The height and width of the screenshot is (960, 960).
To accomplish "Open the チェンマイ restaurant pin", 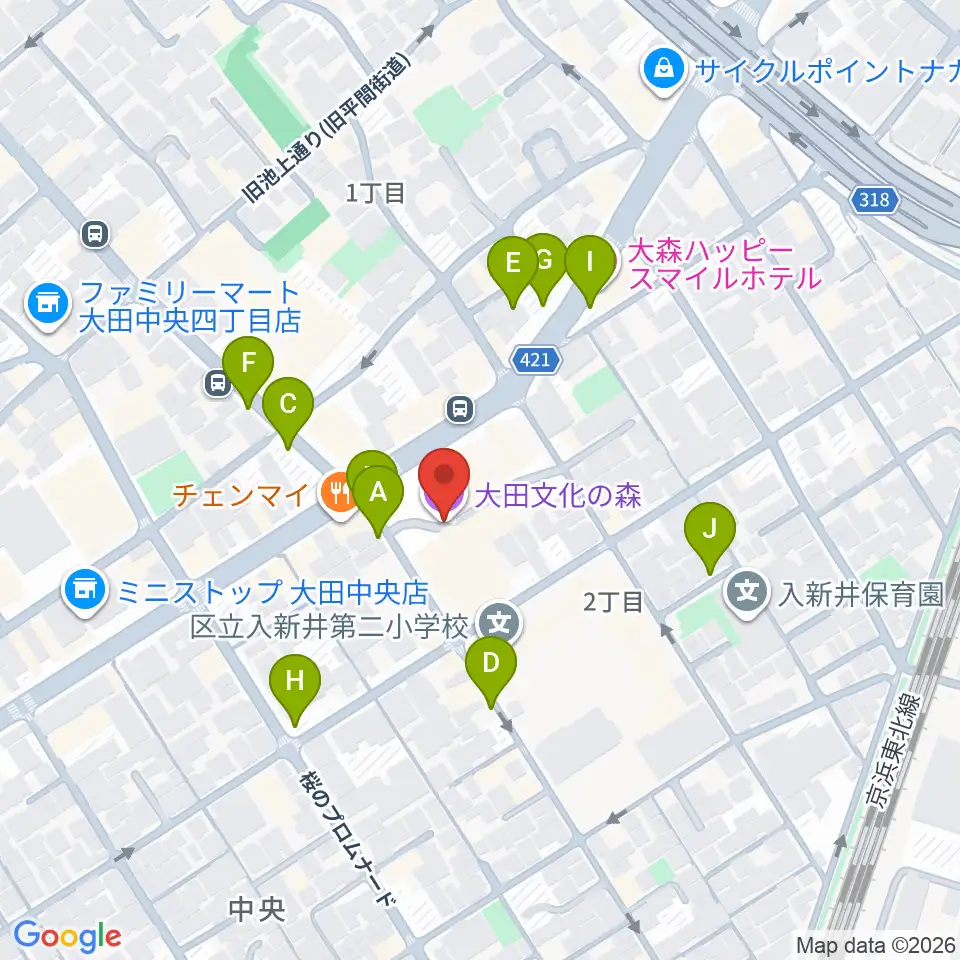I will 337,495.
